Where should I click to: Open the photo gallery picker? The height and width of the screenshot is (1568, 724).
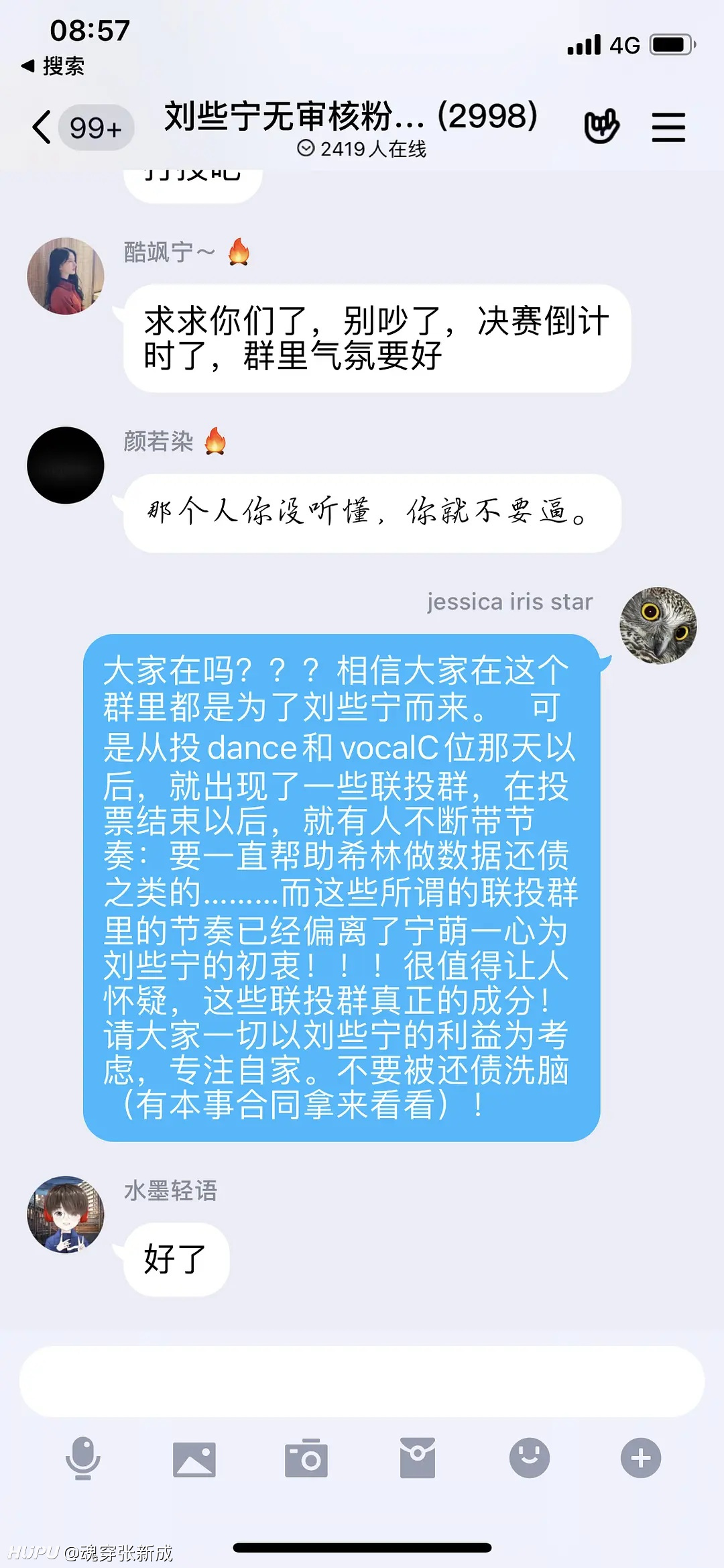(194, 1459)
